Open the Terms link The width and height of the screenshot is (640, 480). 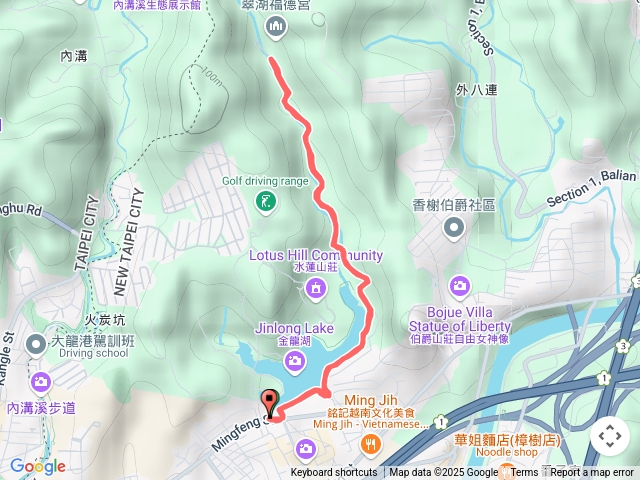pyautogui.click(x=524, y=473)
